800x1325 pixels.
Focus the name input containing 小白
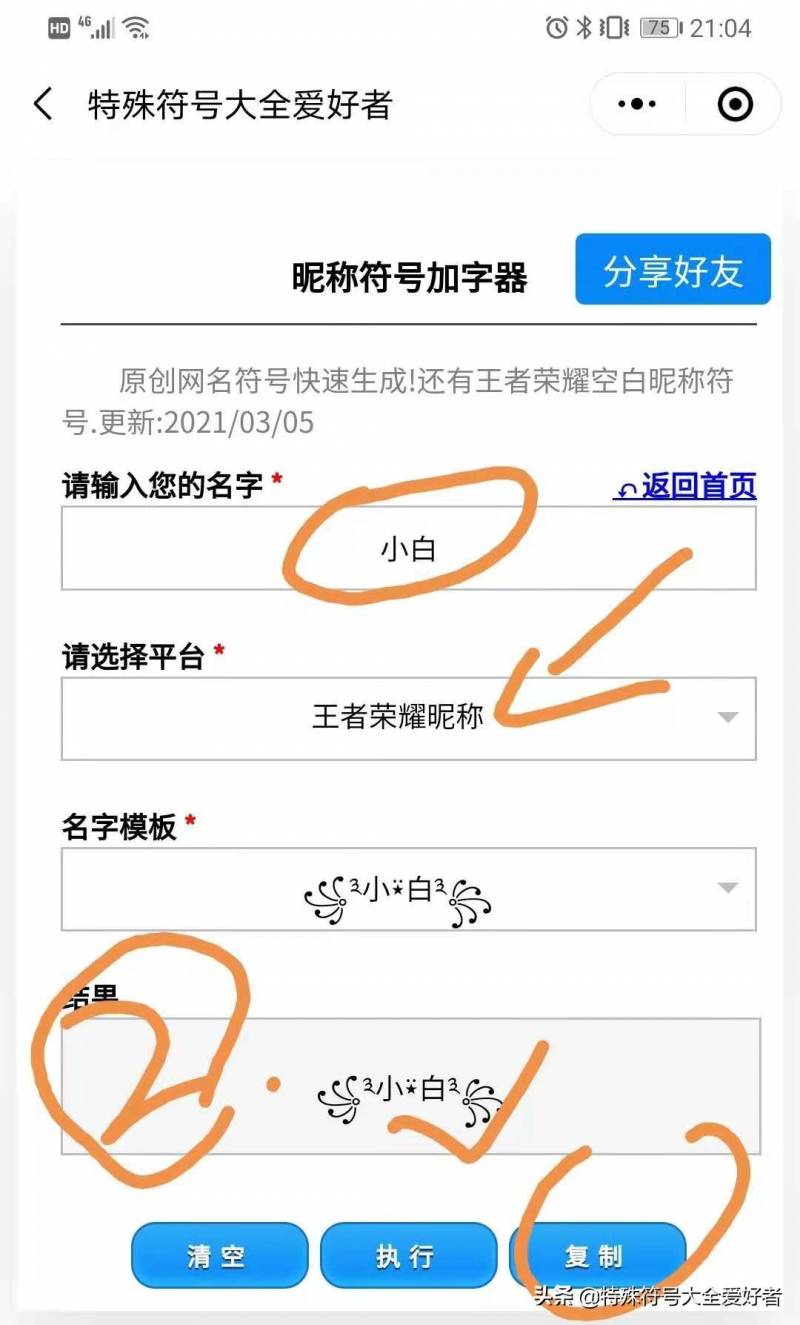coord(409,548)
